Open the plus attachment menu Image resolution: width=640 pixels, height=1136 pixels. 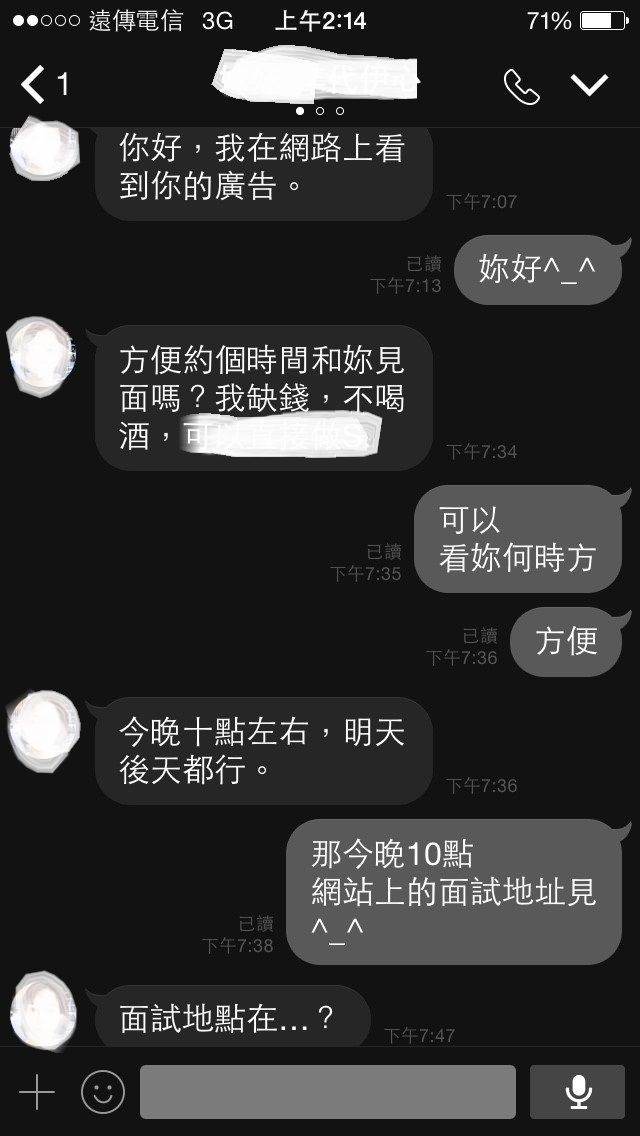coord(37,1092)
